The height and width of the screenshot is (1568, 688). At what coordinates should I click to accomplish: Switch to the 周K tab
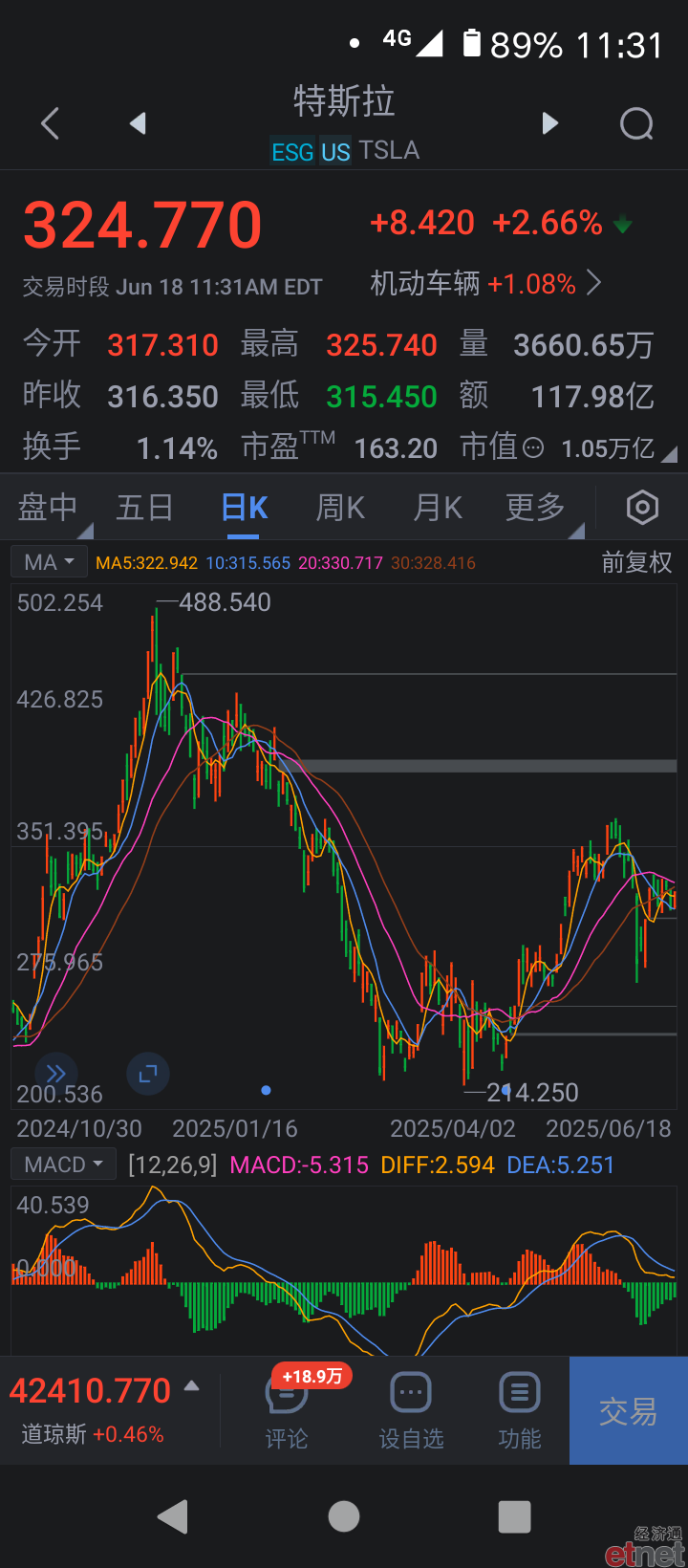[x=340, y=508]
